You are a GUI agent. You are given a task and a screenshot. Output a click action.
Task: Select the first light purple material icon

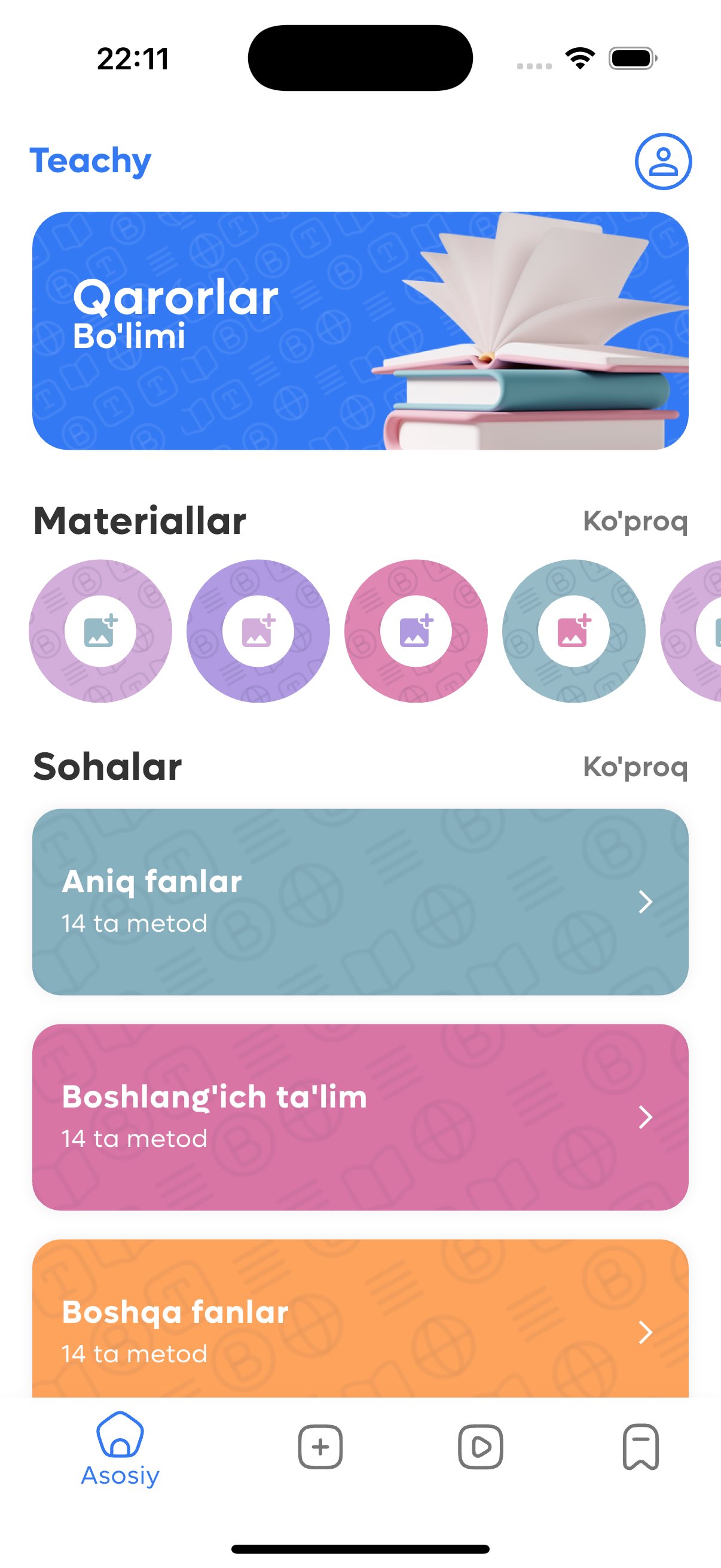point(101,632)
